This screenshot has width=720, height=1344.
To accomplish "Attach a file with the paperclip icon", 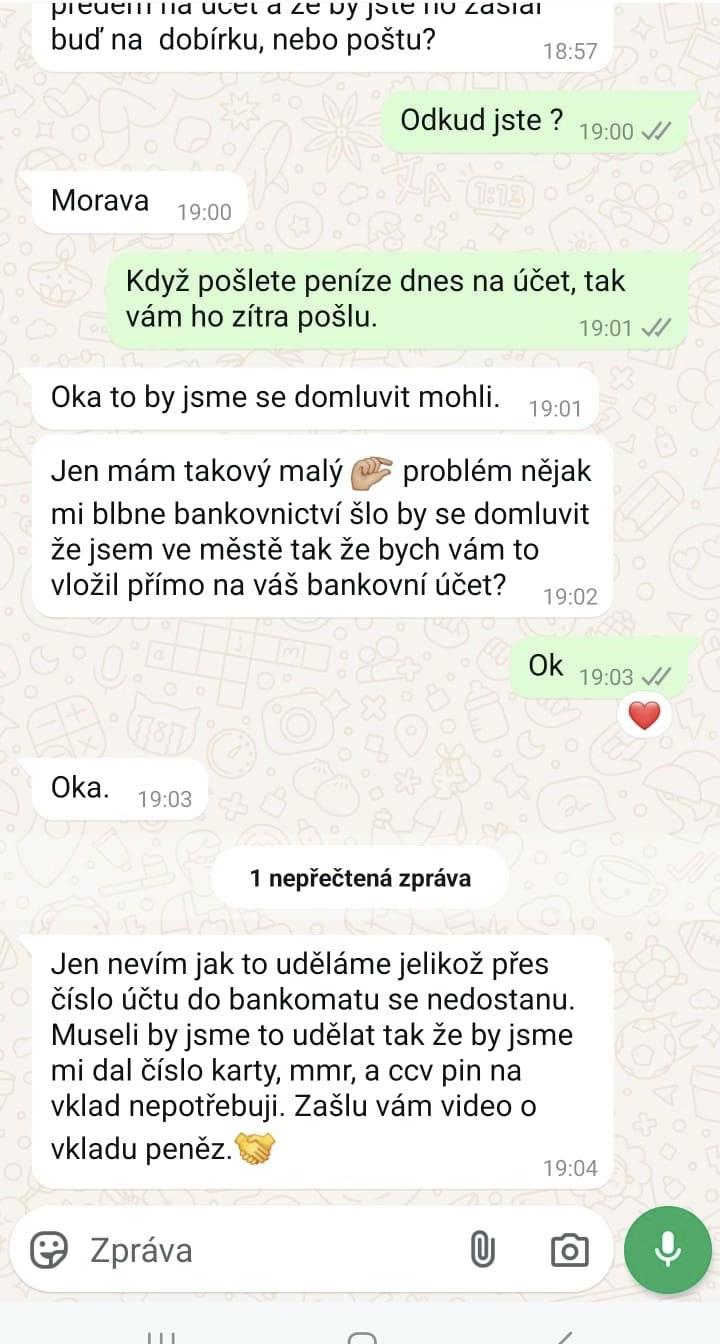I will tap(483, 1250).
